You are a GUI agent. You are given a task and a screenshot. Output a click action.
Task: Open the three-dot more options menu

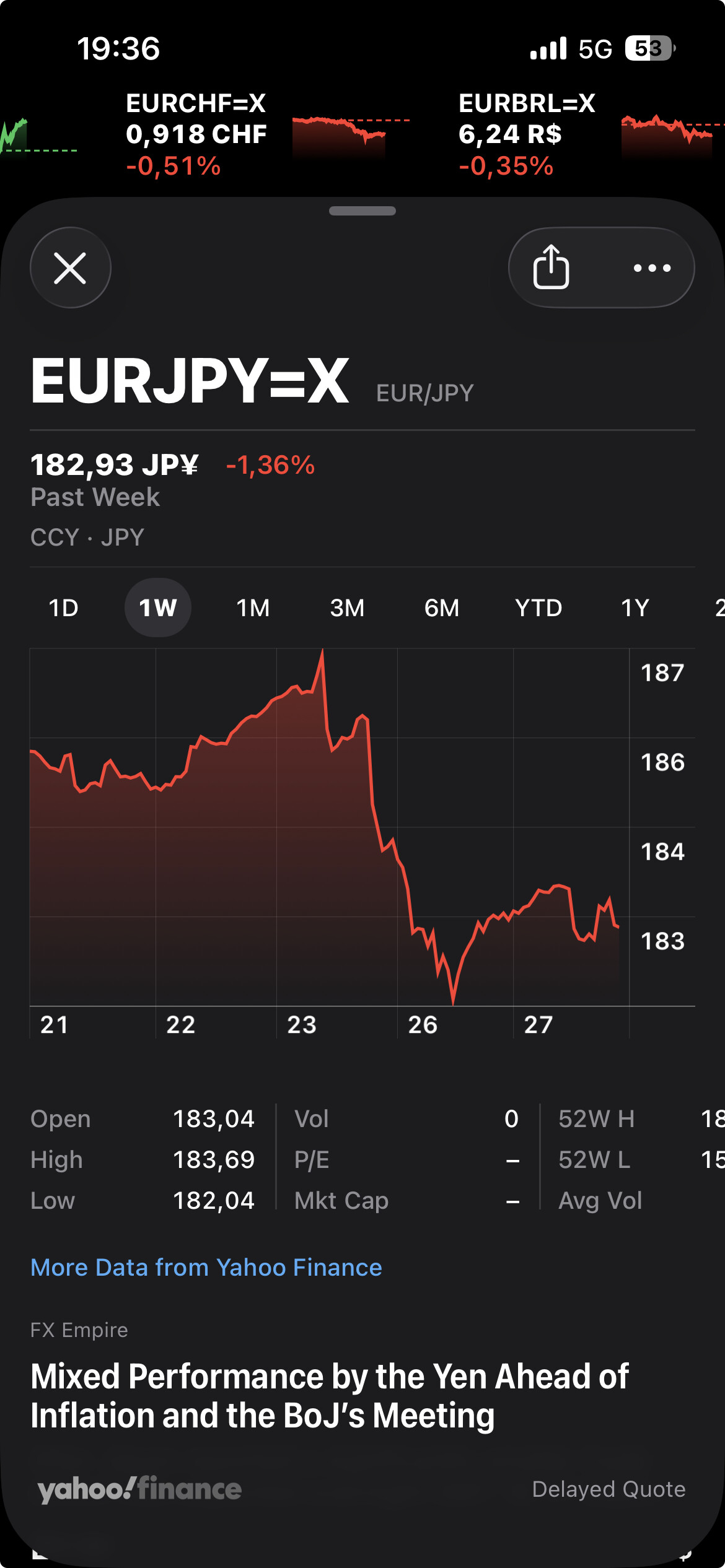[x=652, y=268]
